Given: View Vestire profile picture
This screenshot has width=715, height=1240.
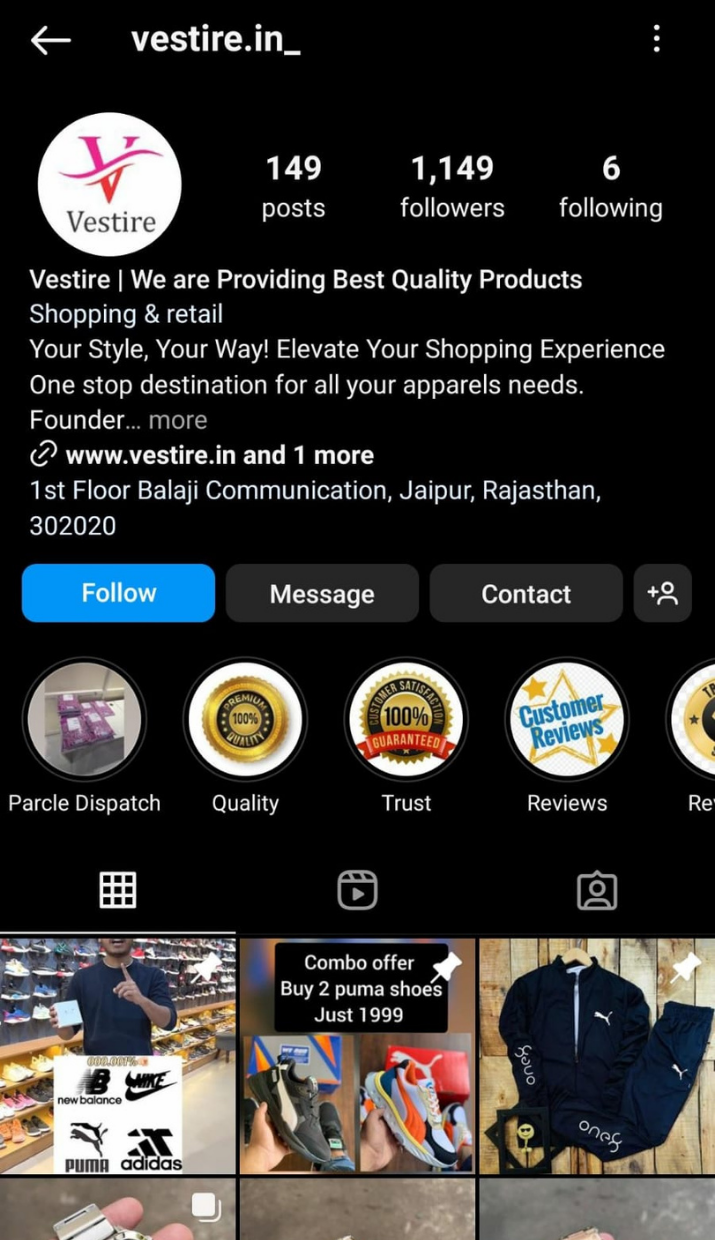Looking at the screenshot, I should pos(109,185).
